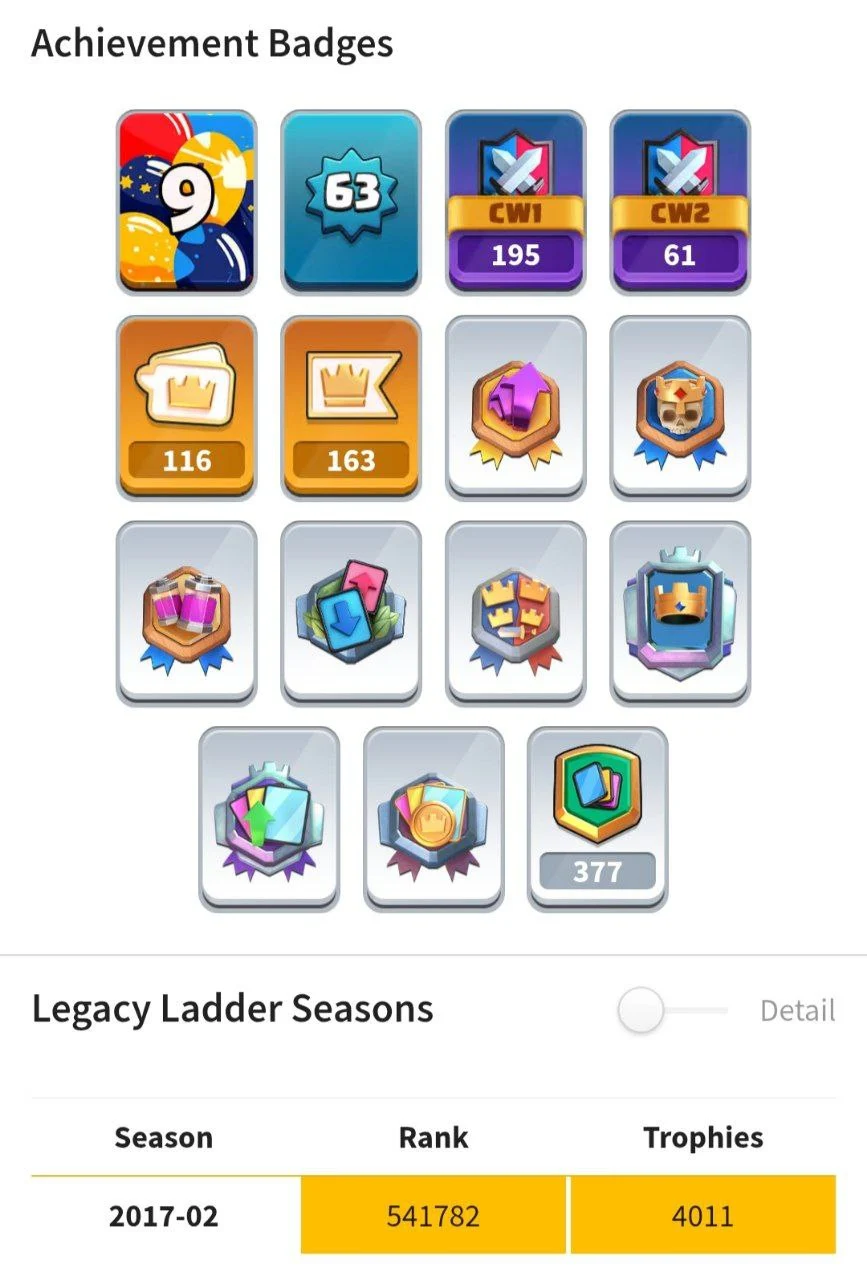View the crown flag badge showing 163
This screenshot has height=1280, width=867.
click(x=351, y=407)
